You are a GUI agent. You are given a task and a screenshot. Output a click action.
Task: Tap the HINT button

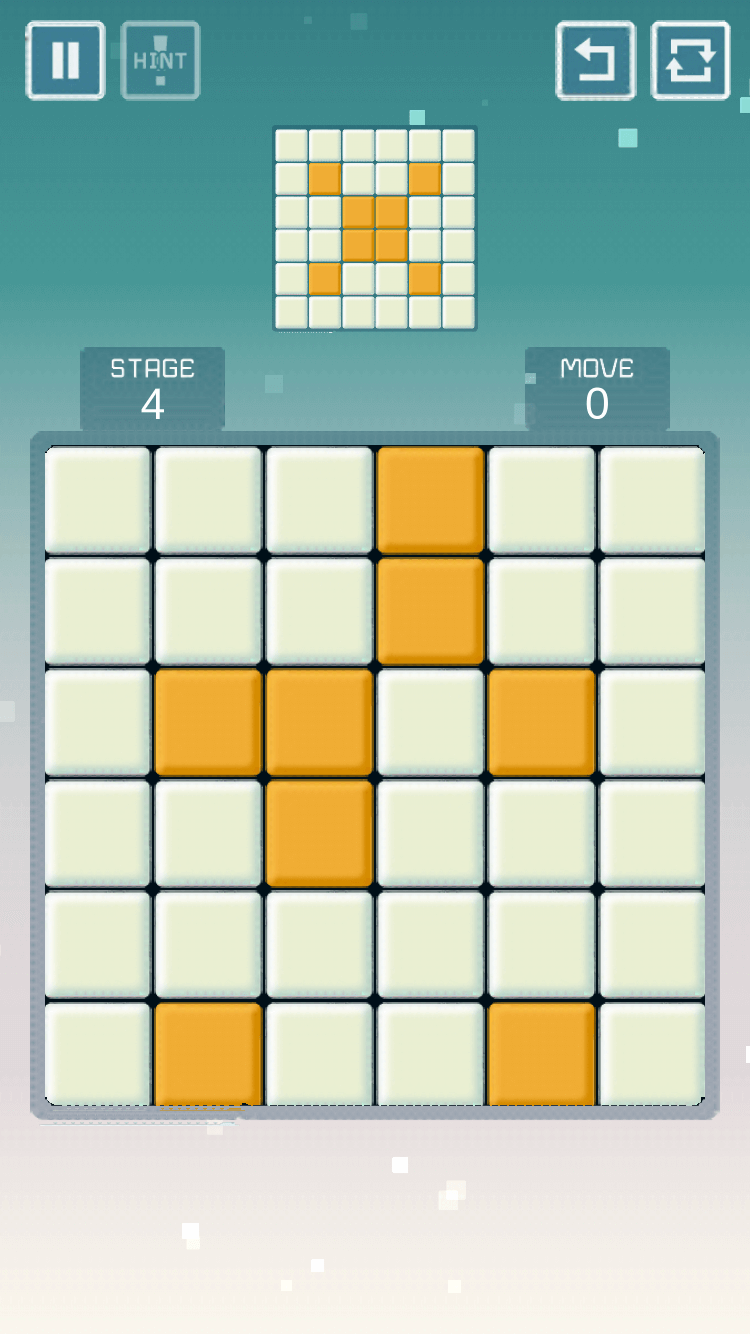160,60
